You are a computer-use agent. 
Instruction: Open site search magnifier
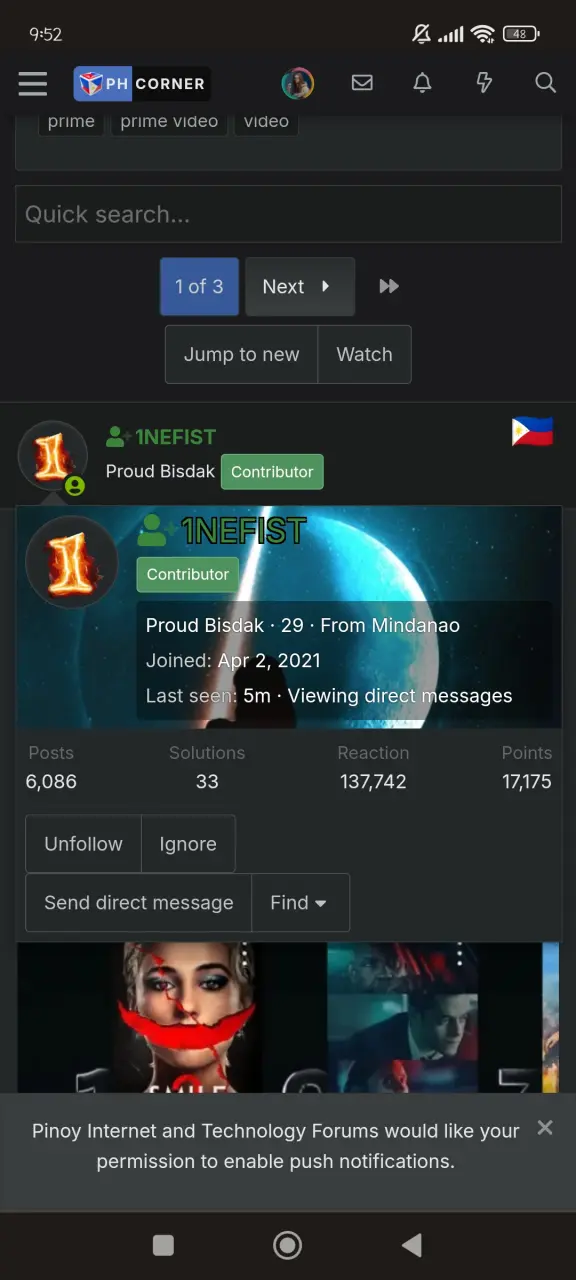[545, 83]
